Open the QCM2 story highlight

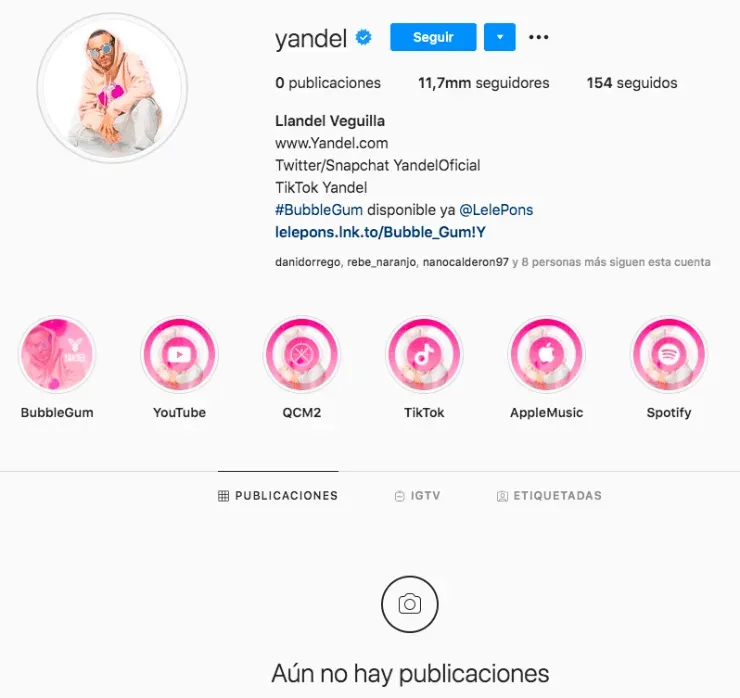click(302, 355)
